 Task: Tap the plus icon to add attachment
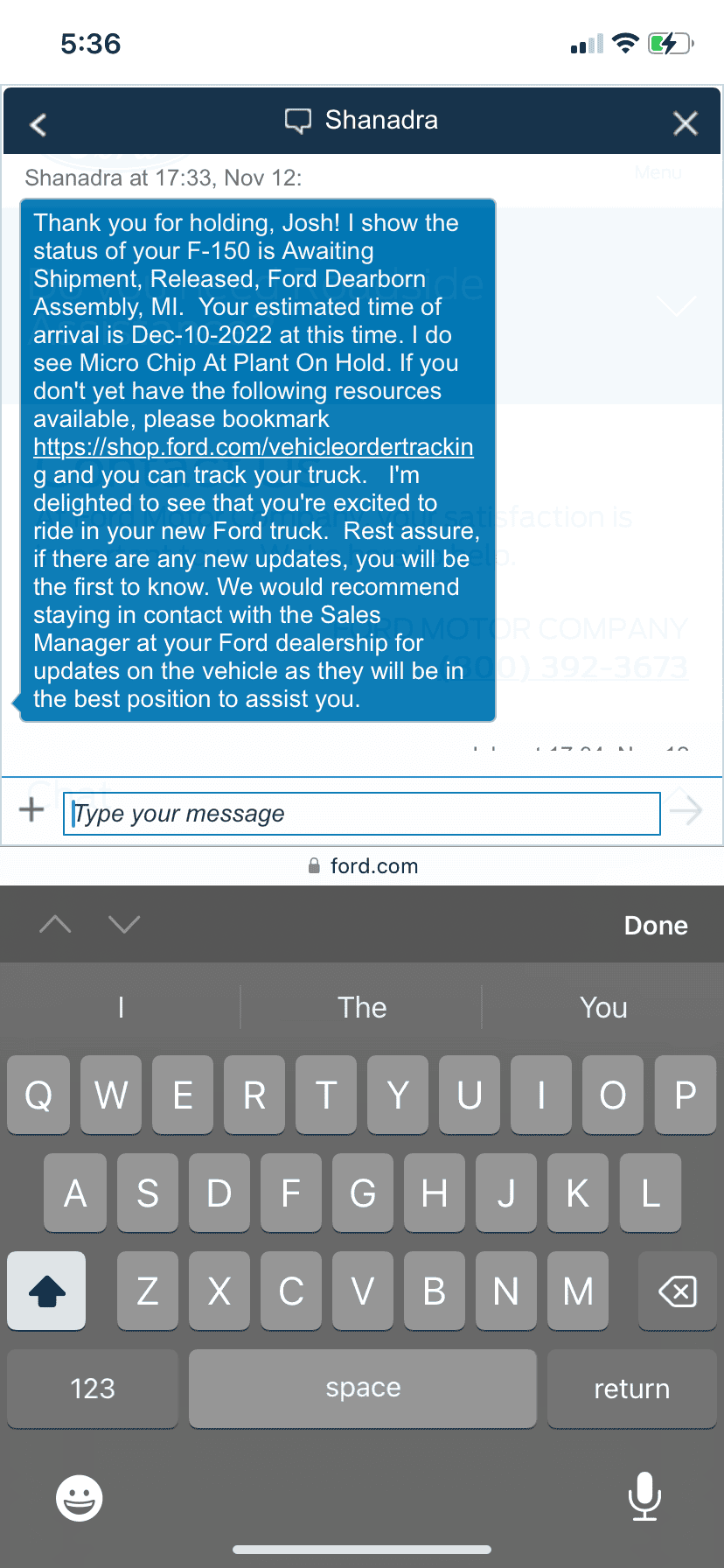click(x=31, y=809)
